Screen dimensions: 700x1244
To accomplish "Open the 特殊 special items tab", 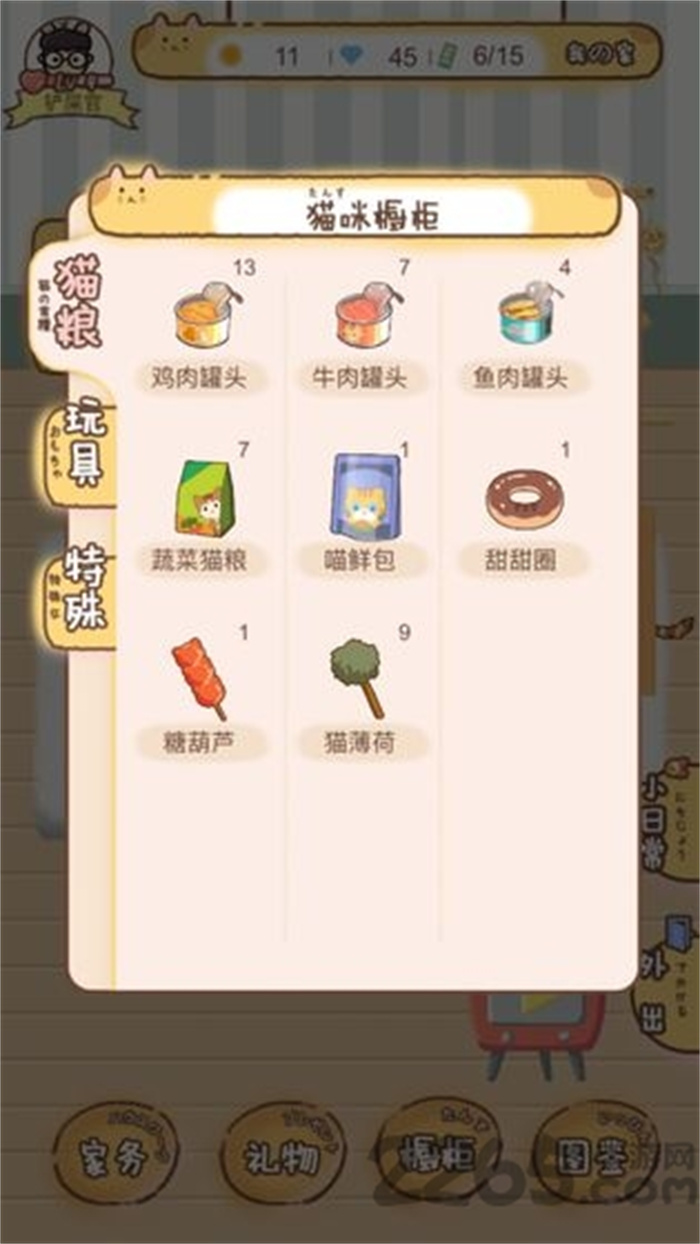I will (x=82, y=592).
